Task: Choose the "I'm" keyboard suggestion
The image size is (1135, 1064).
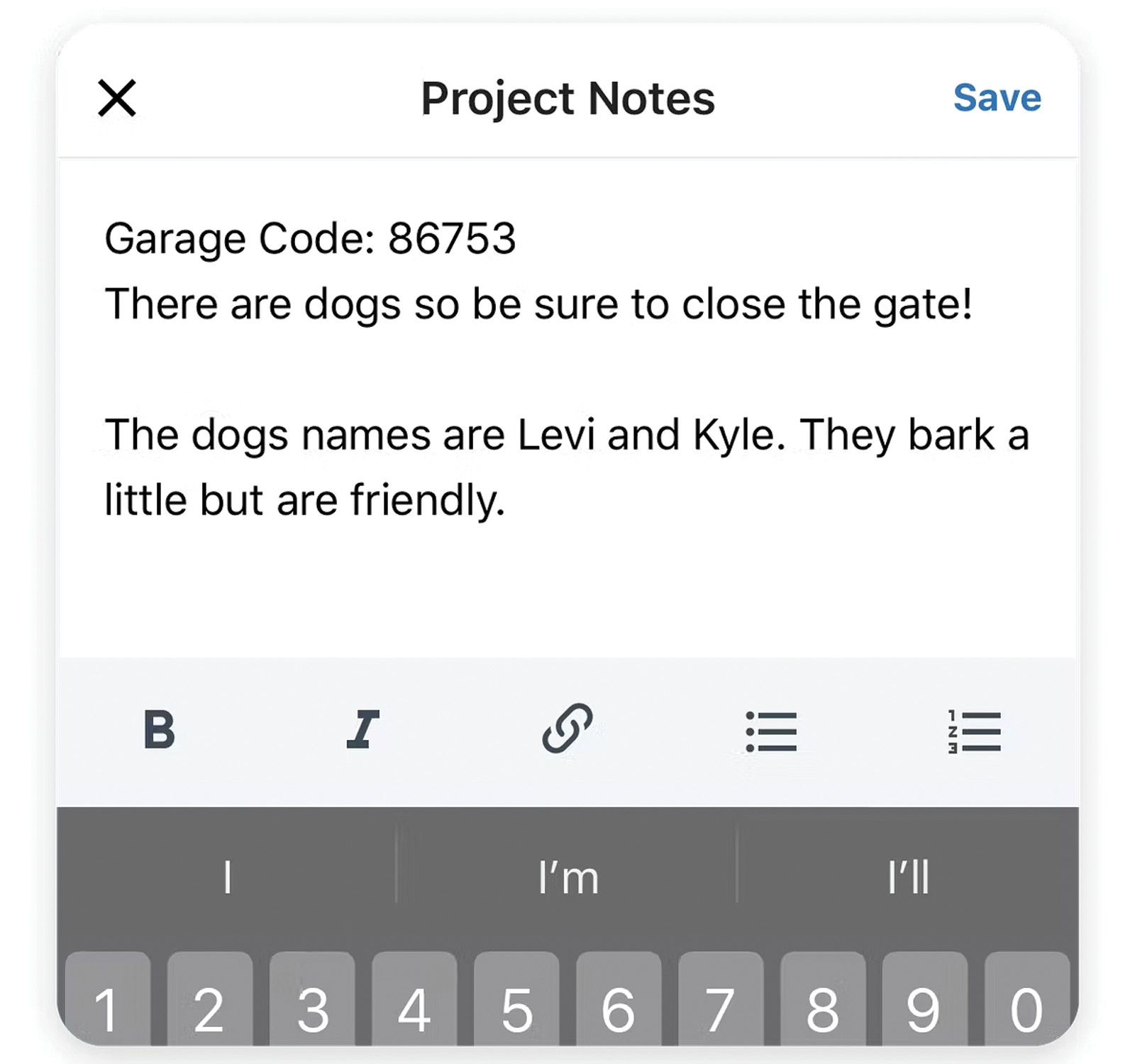Action: 567,877
